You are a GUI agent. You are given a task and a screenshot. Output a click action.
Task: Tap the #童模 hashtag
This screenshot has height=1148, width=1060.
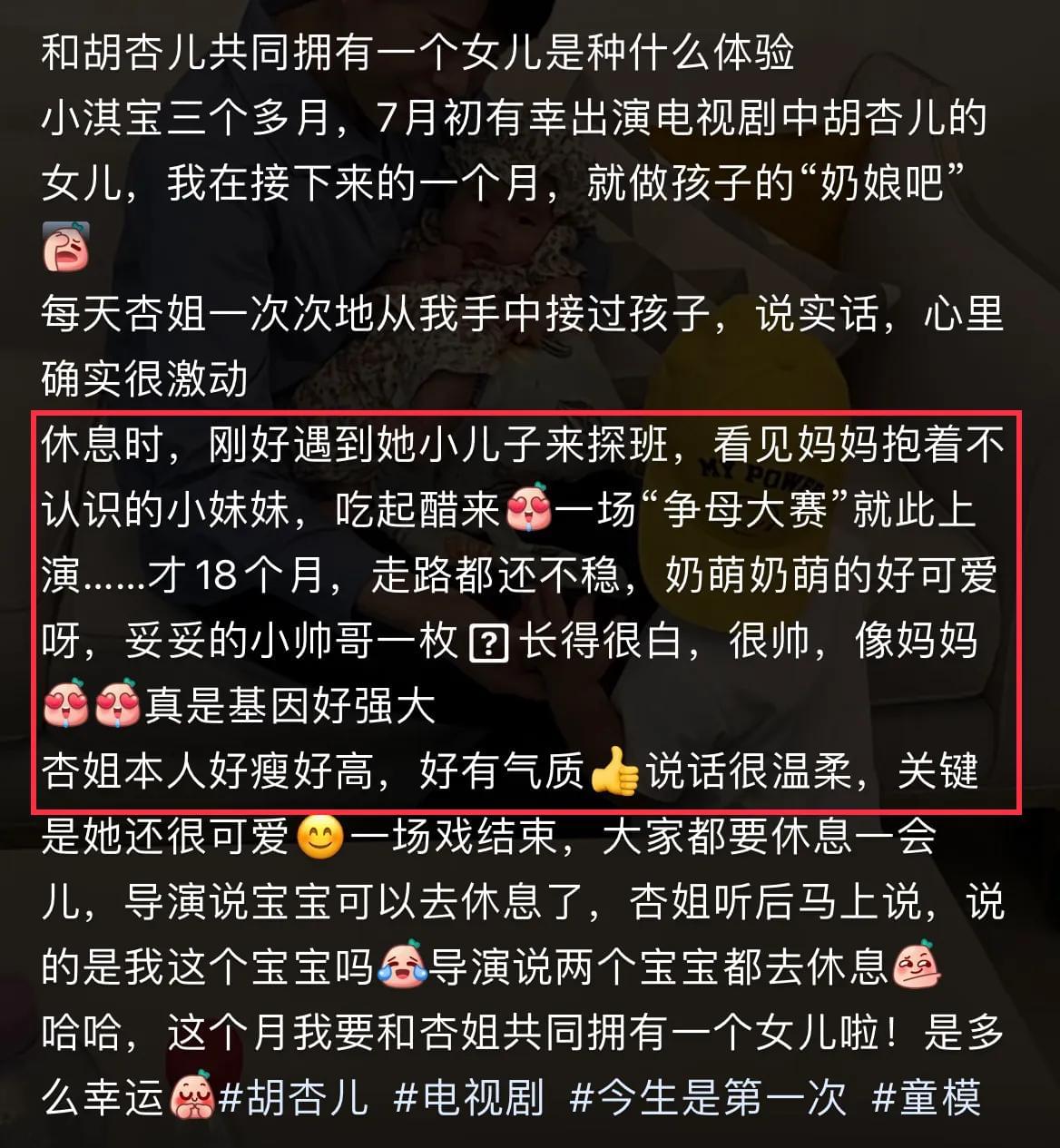pyautogui.click(x=927, y=1097)
